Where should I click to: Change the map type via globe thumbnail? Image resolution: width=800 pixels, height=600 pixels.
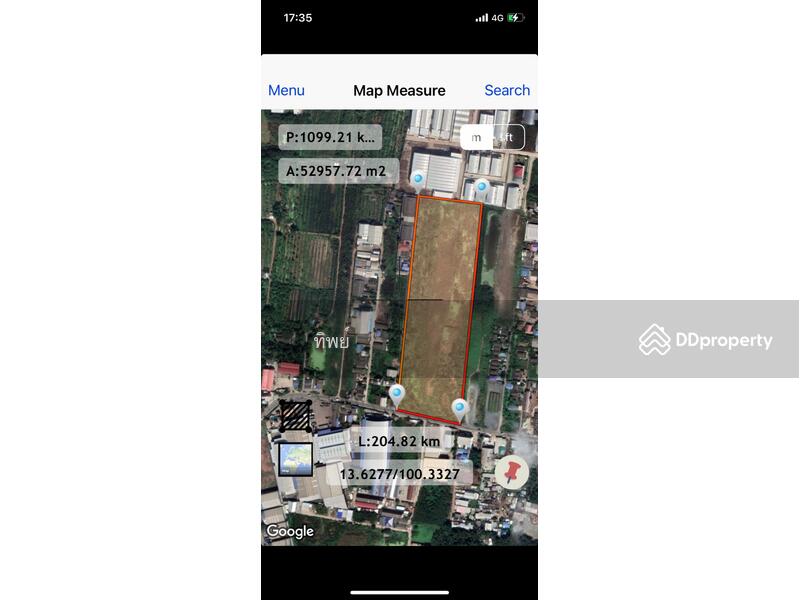click(295, 459)
